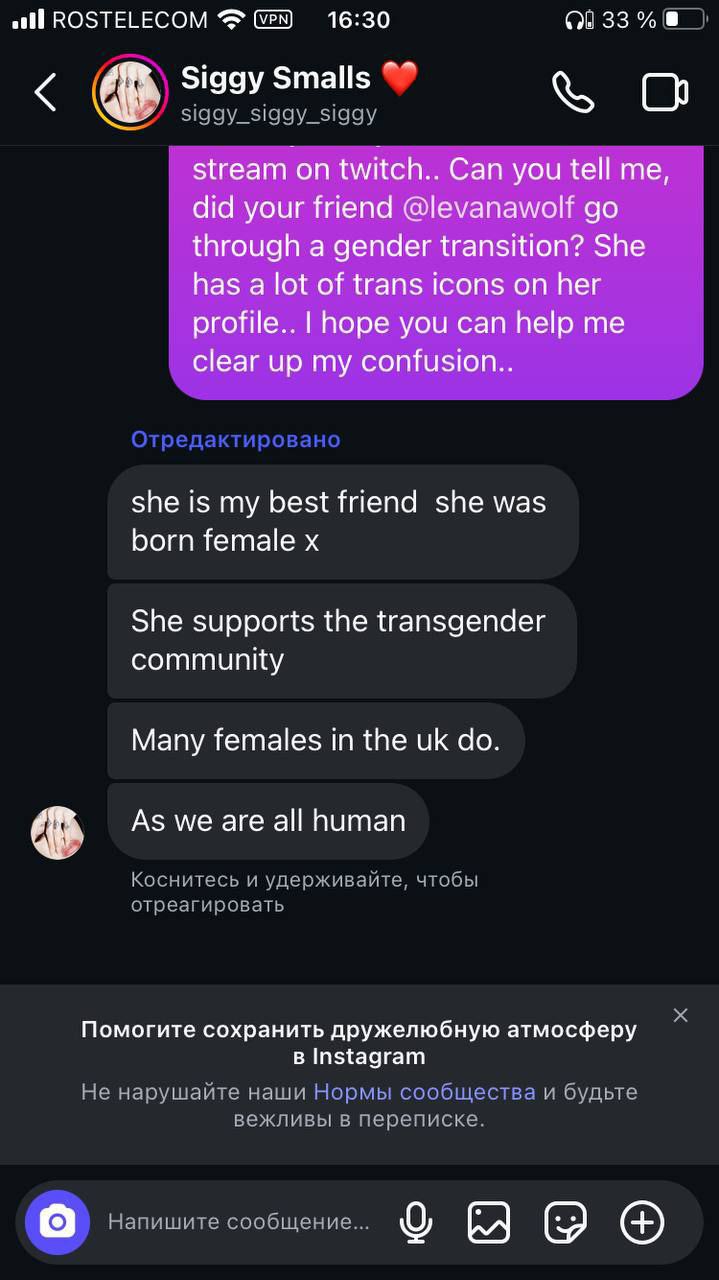This screenshot has height=1280, width=719.
Task: Focus the Напишите сообщение field
Action: 238,1222
